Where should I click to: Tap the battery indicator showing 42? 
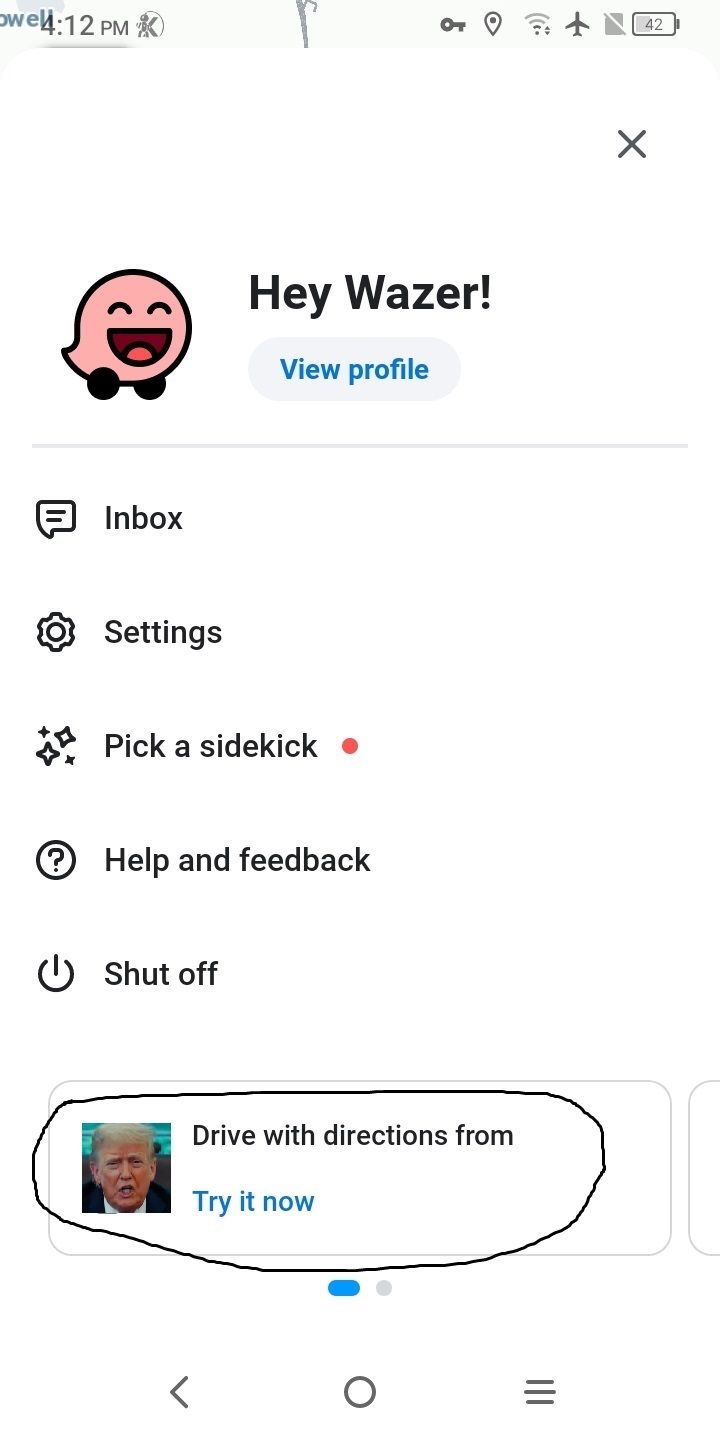pyautogui.click(x=654, y=23)
